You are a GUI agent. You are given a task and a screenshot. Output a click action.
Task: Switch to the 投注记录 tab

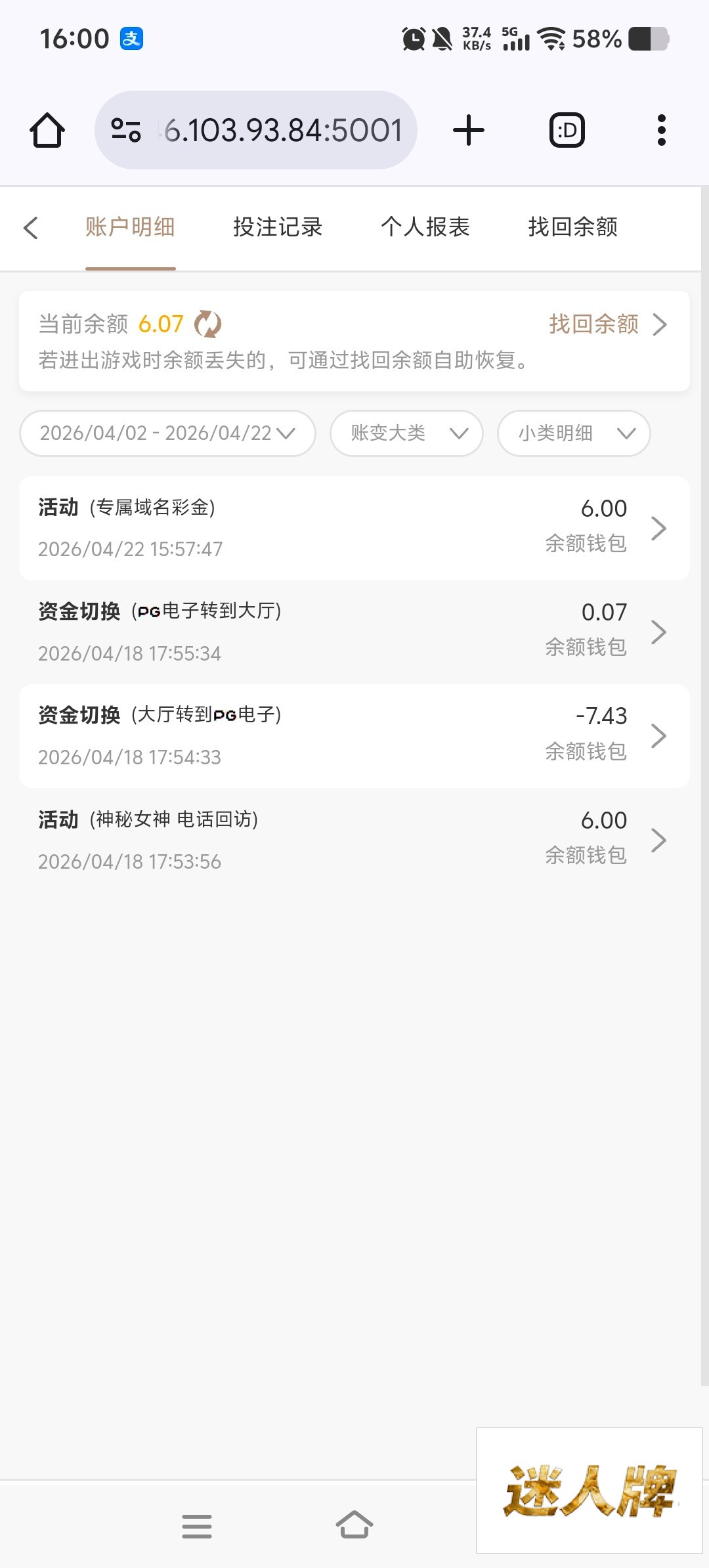coord(278,227)
